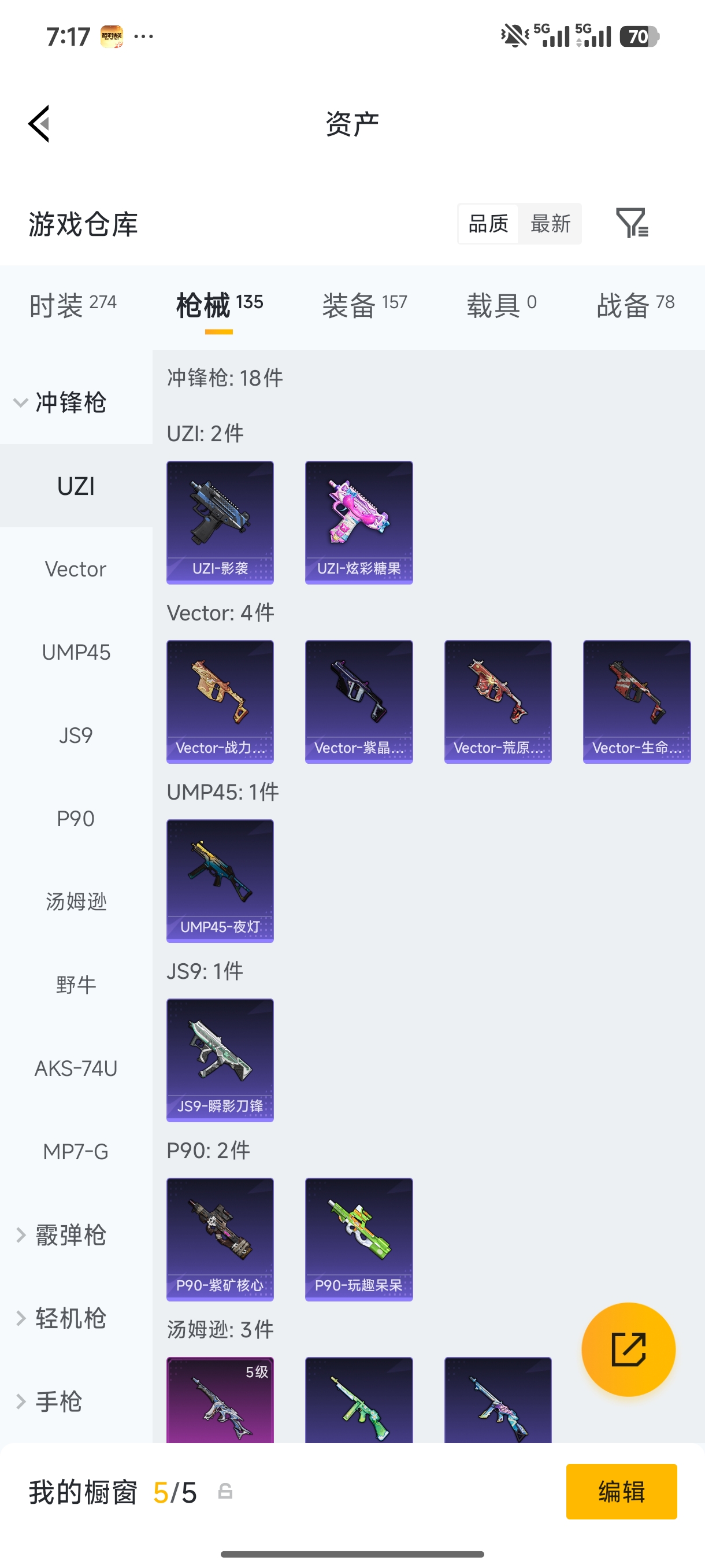The height and width of the screenshot is (1568, 705).
Task: Sort warehouse by 最新
Action: [550, 223]
